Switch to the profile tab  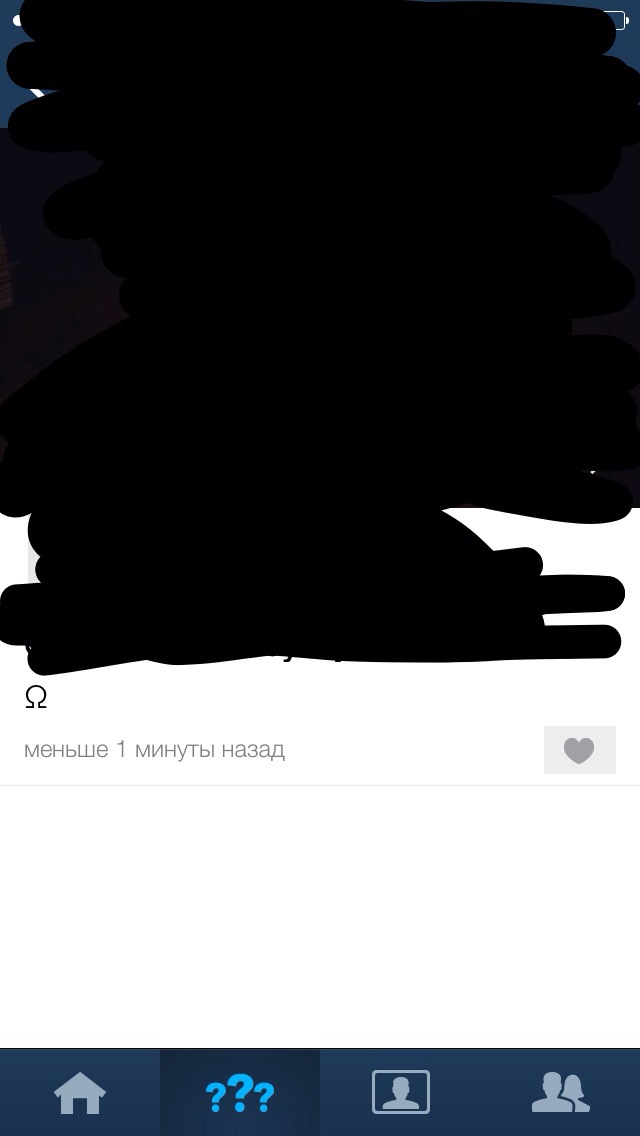point(400,1093)
